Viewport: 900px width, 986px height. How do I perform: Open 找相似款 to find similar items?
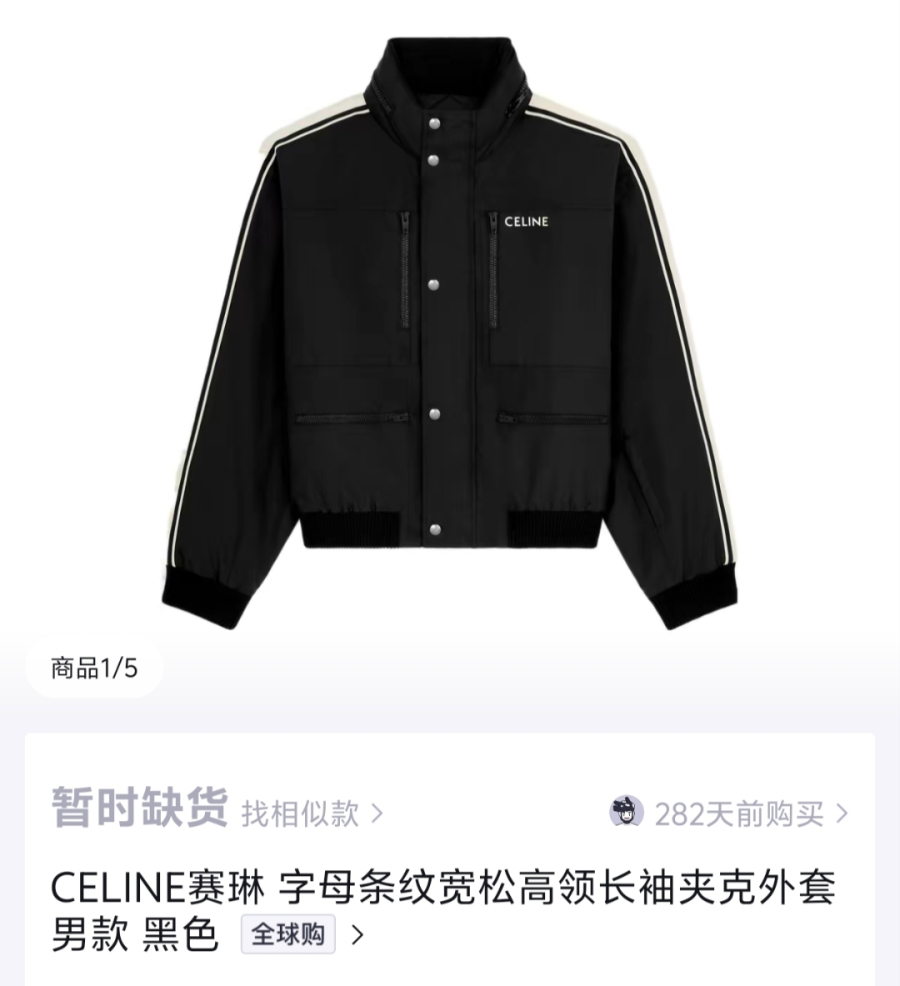click(x=311, y=813)
